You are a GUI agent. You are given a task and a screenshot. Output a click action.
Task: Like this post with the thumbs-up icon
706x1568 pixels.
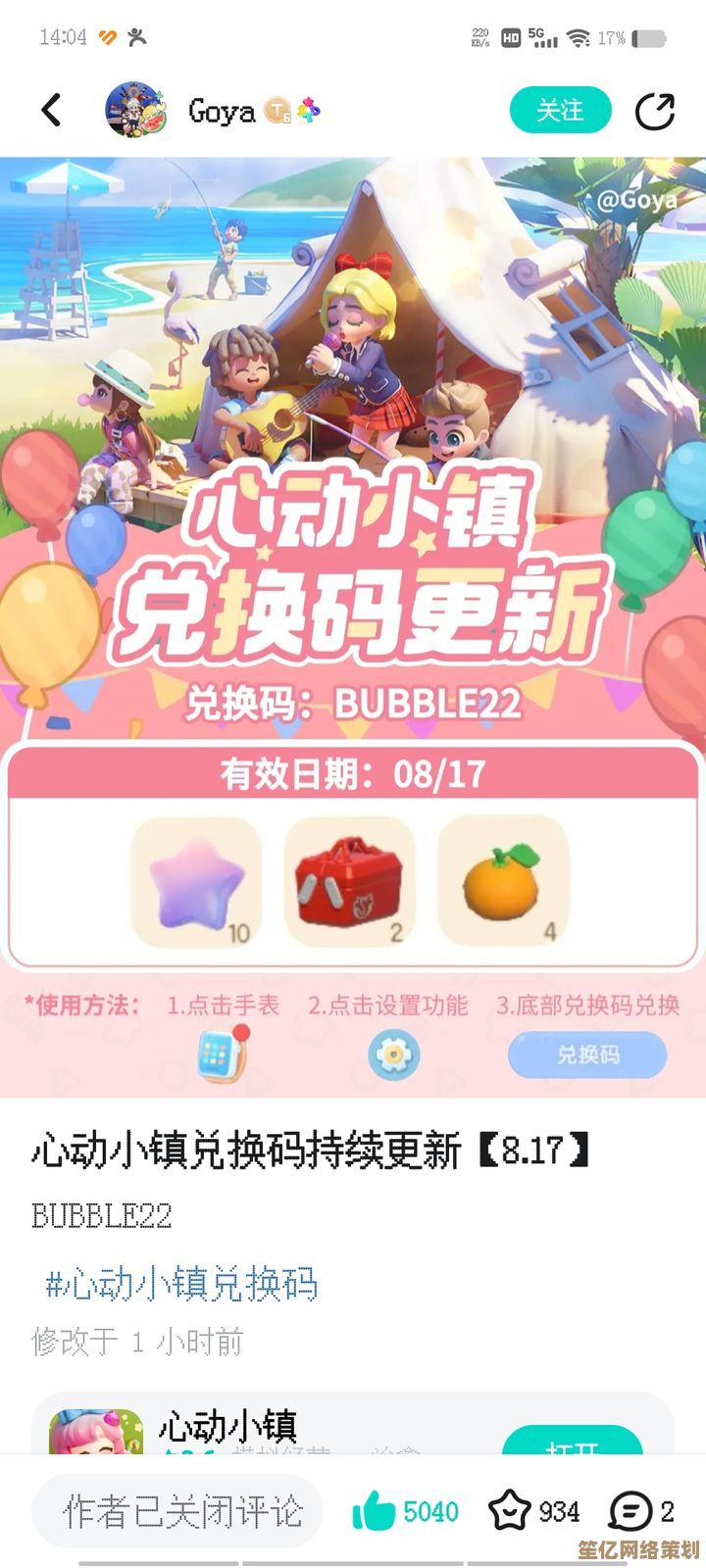click(374, 1512)
